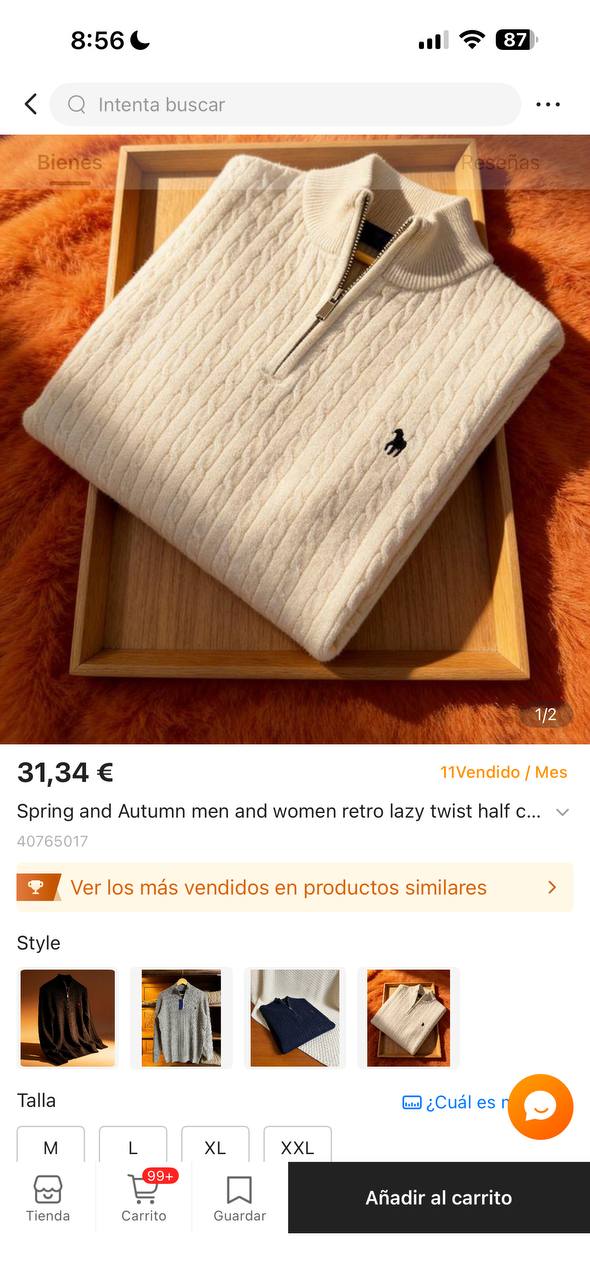This screenshot has width=590, height=1280.
Task: Open the Carrito shopping cart
Action: (144, 1198)
